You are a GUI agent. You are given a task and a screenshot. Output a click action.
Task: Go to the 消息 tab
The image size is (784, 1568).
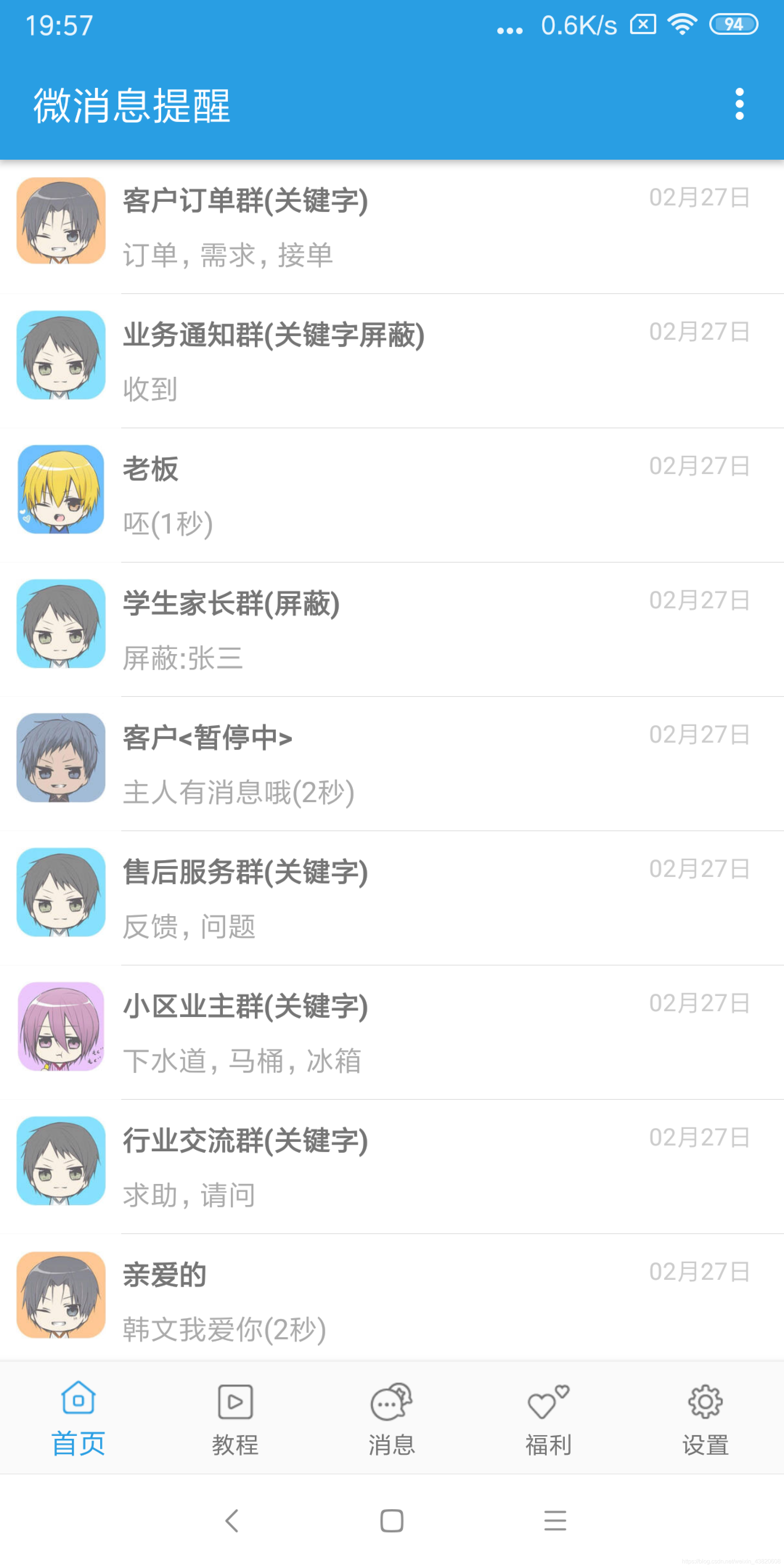(x=391, y=1418)
